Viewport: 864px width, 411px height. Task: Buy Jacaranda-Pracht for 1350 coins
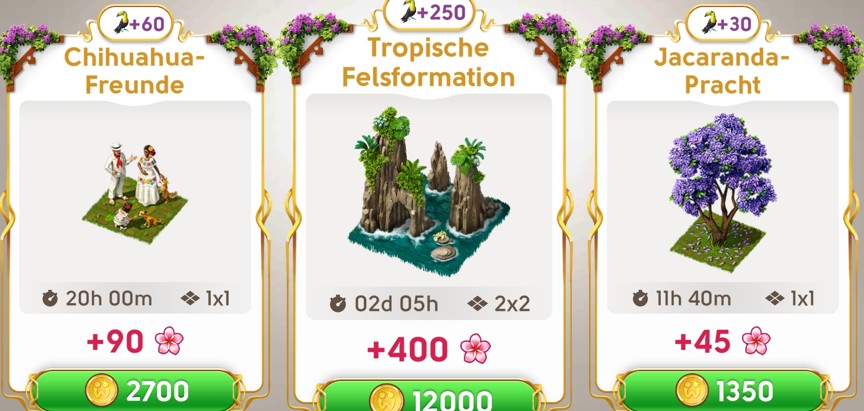723,391
